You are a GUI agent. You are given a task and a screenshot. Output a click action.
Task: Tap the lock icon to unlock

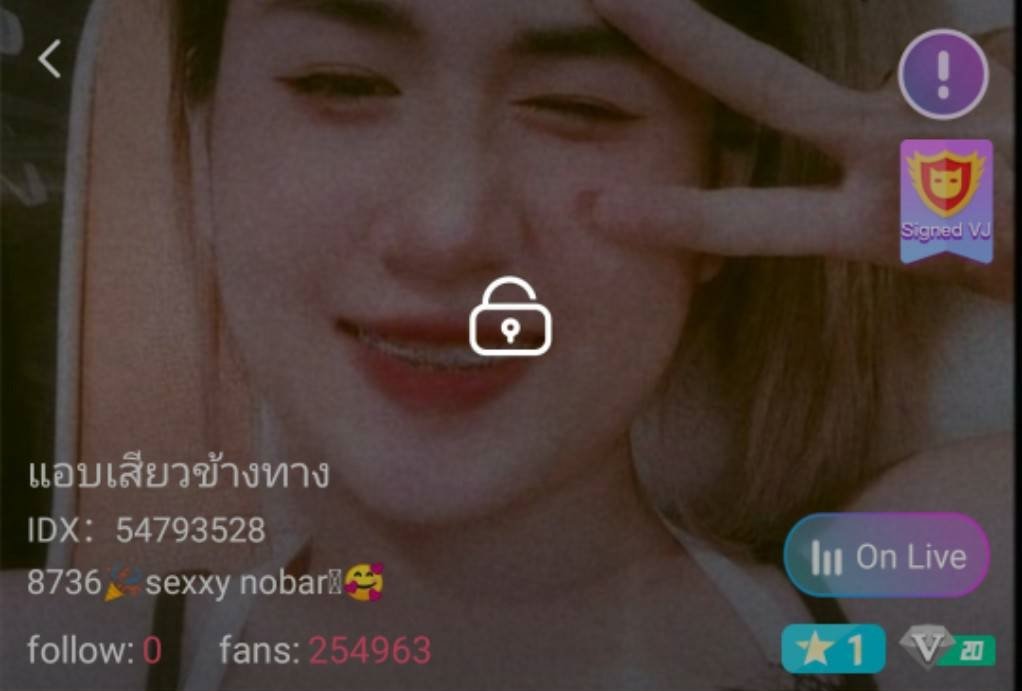tap(510, 317)
